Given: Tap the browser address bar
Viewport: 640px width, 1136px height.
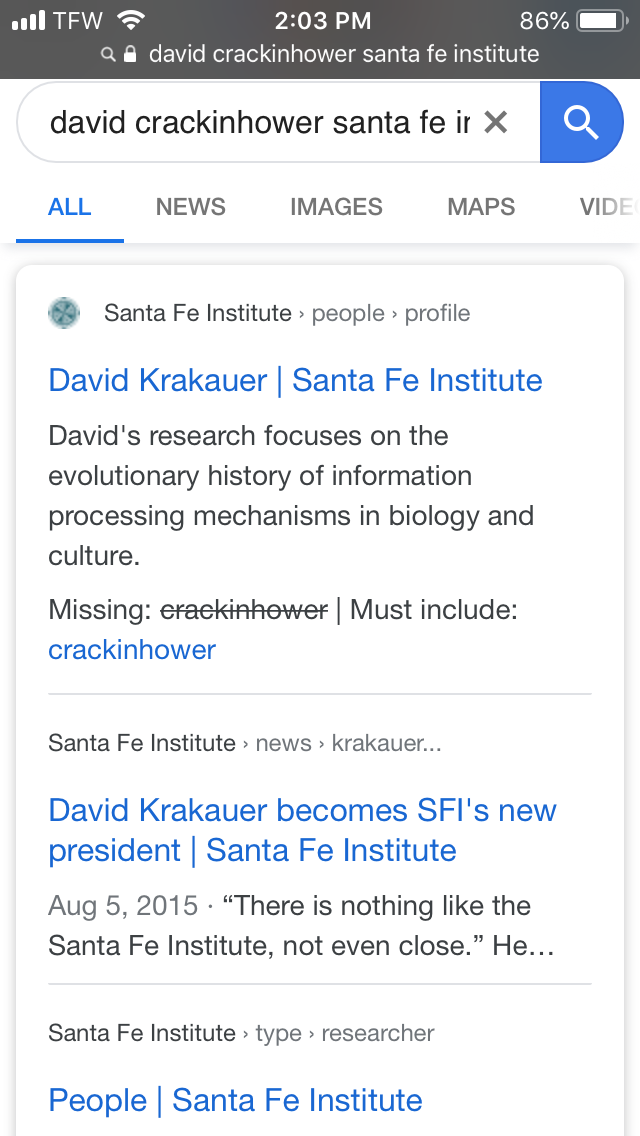Looking at the screenshot, I should pyautogui.click(x=320, y=54).
